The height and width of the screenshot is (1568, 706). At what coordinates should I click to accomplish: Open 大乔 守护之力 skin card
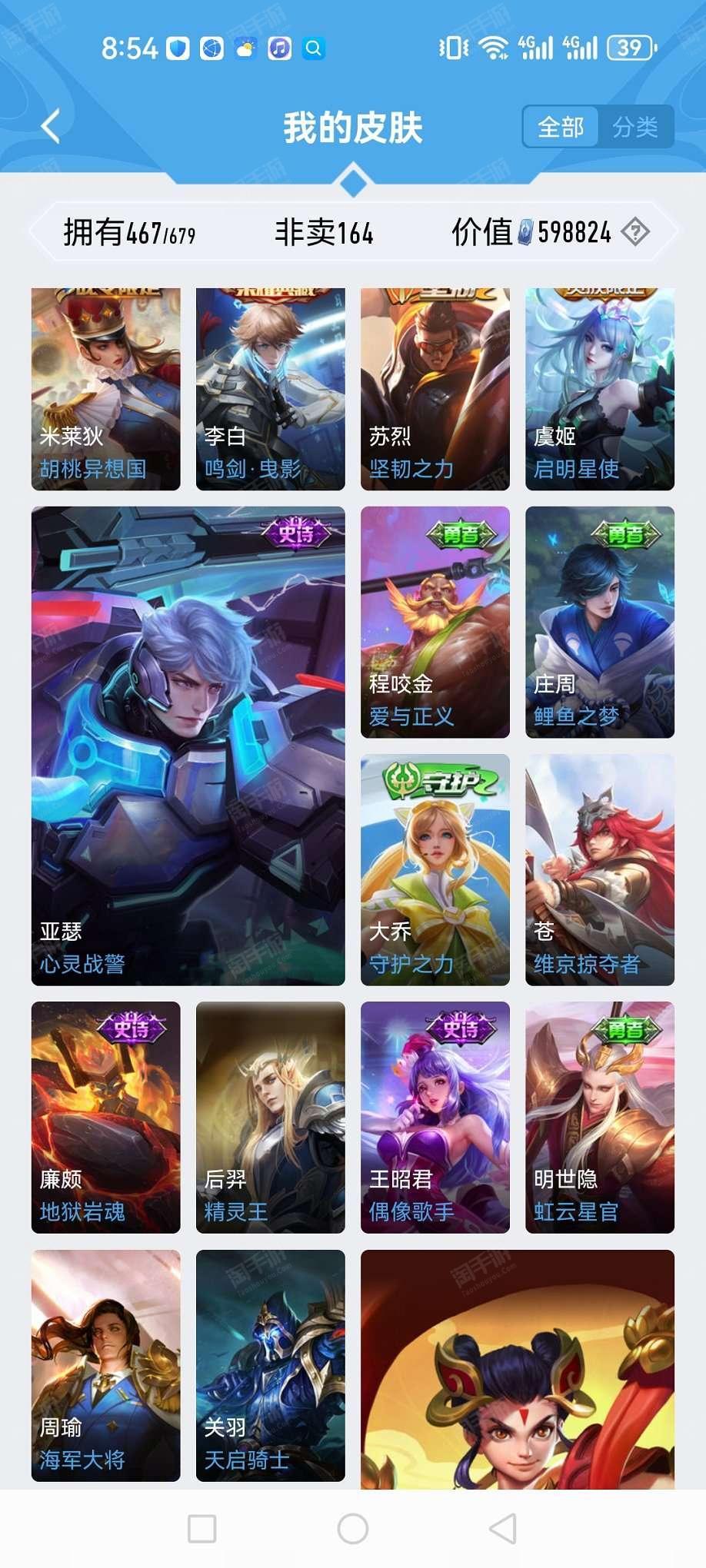(x=435, y=869)
